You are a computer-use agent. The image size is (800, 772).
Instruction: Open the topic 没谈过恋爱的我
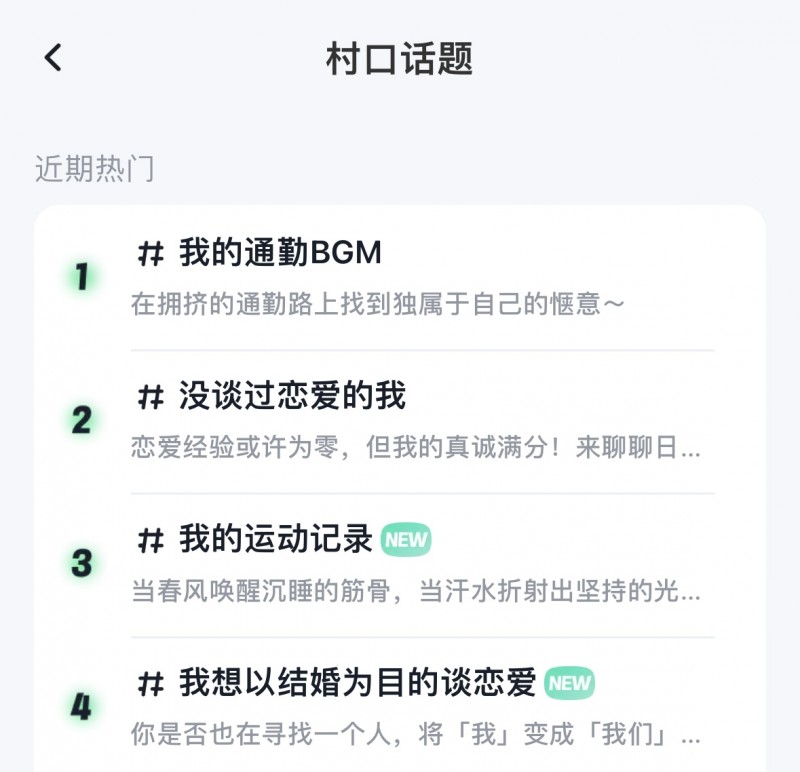pos(292,396)
